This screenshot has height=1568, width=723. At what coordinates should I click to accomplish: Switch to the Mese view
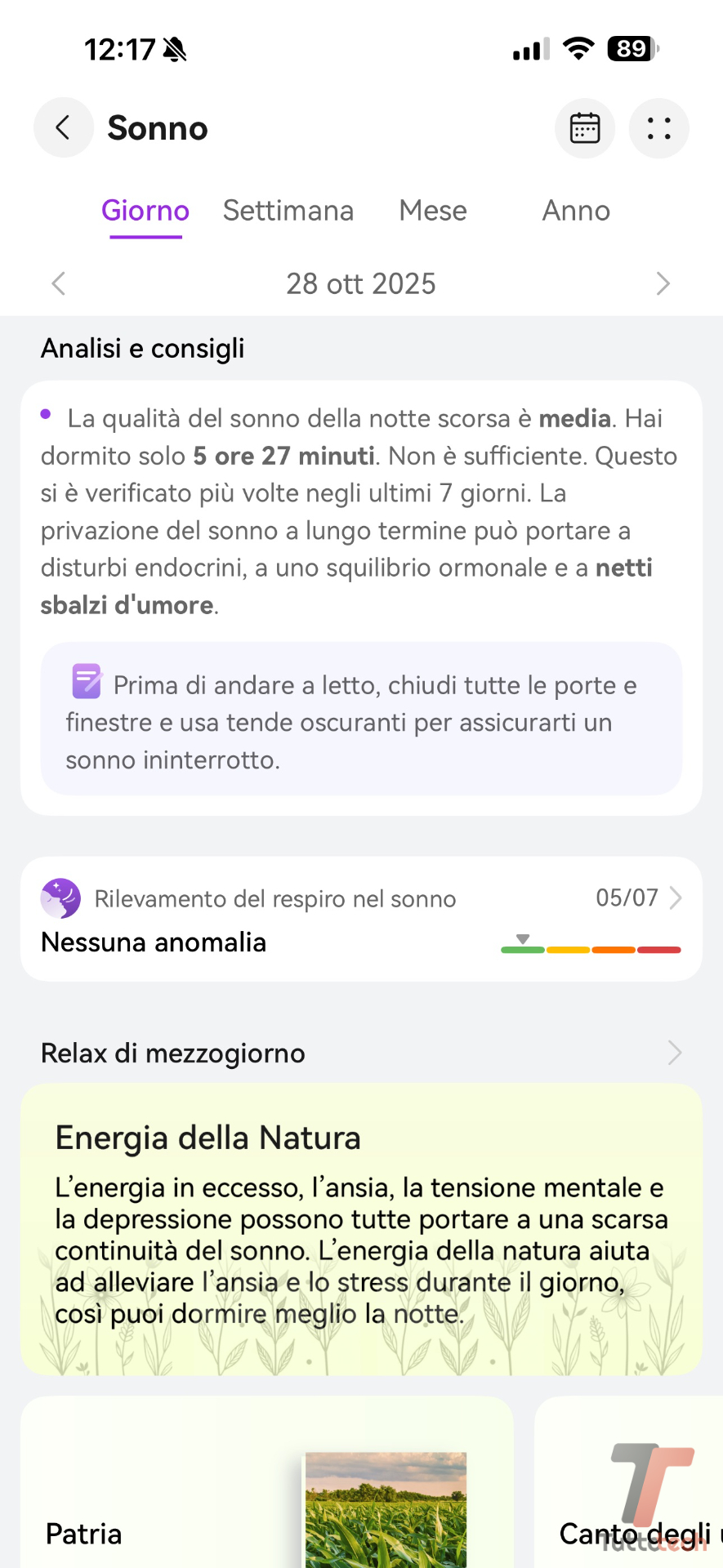[x=433, y=211]
